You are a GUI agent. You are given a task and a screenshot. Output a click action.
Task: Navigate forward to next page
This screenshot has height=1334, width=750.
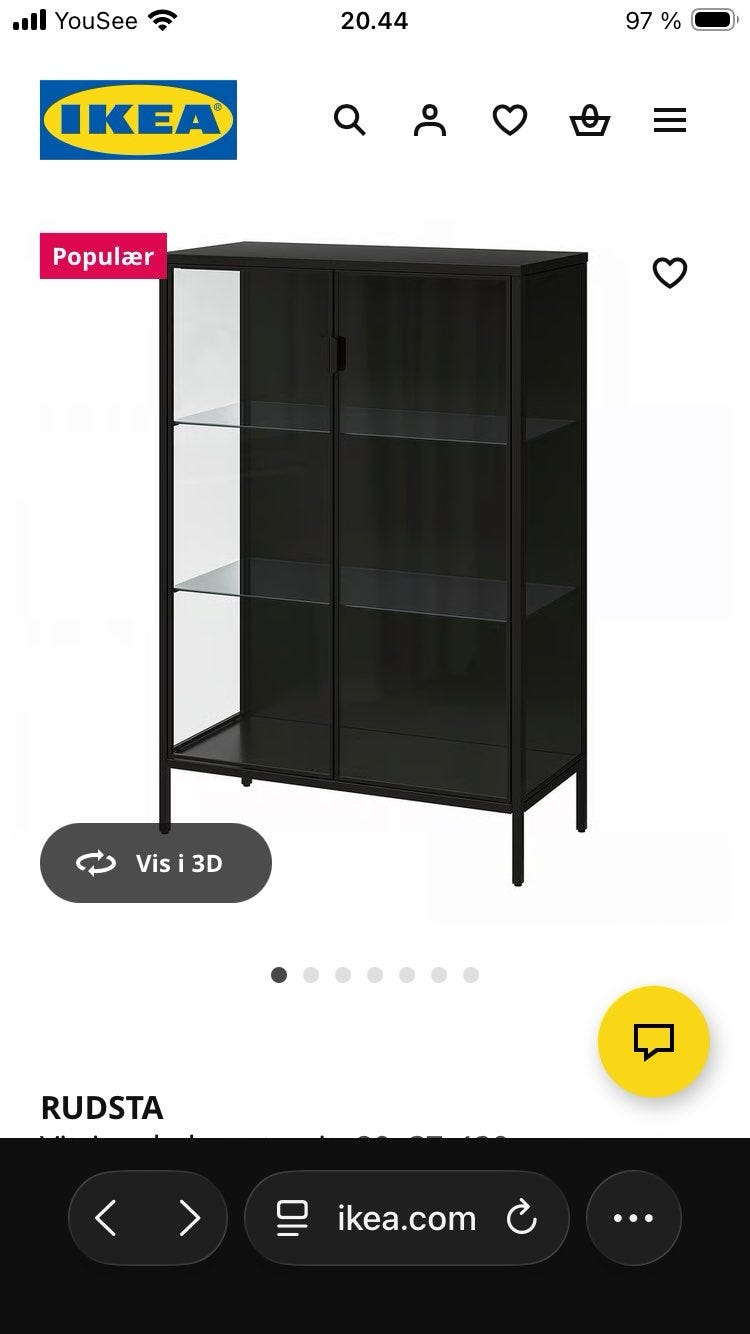(187, 1218)
